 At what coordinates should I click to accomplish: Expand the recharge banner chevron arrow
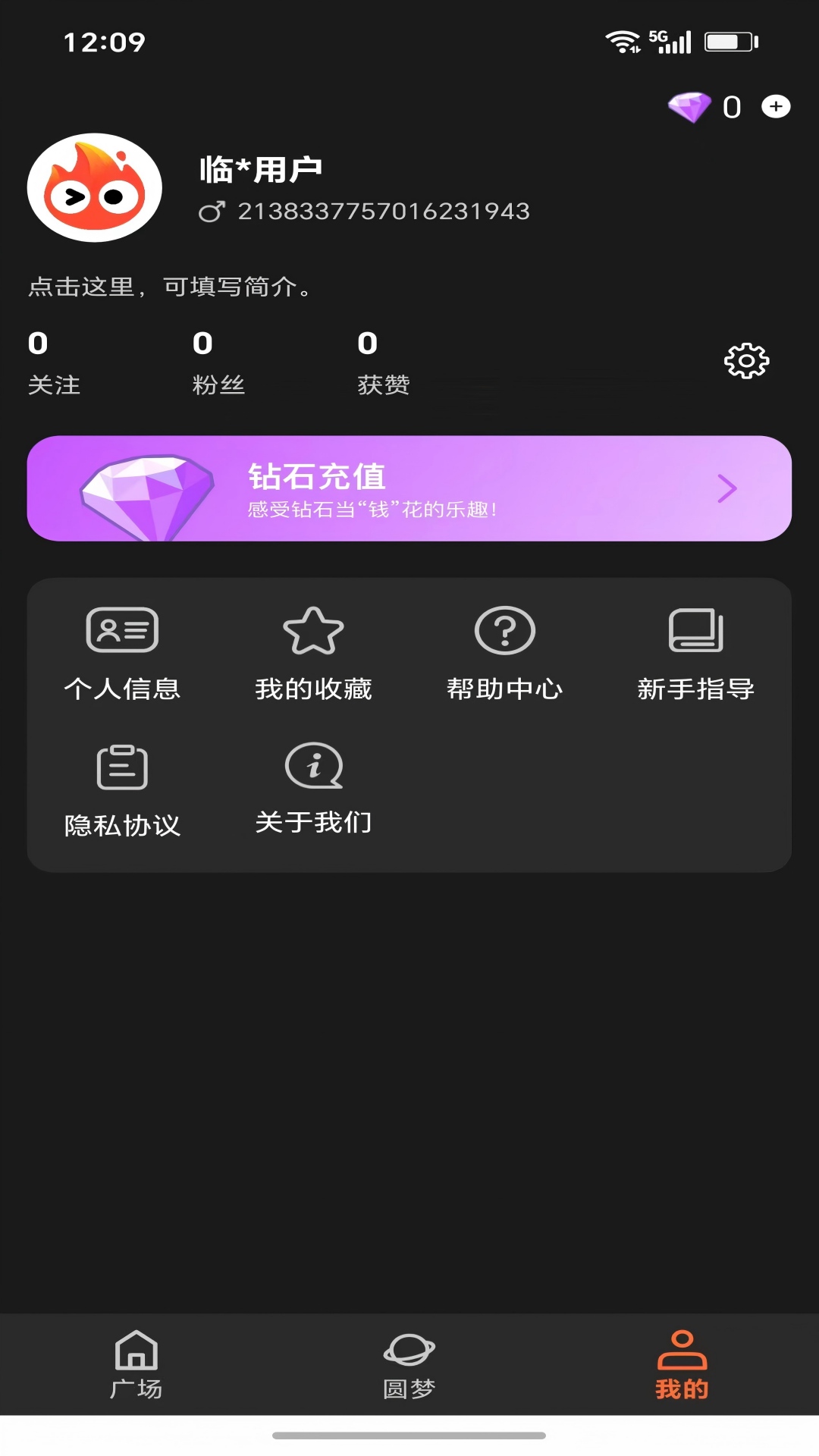(x=727, y=489)
